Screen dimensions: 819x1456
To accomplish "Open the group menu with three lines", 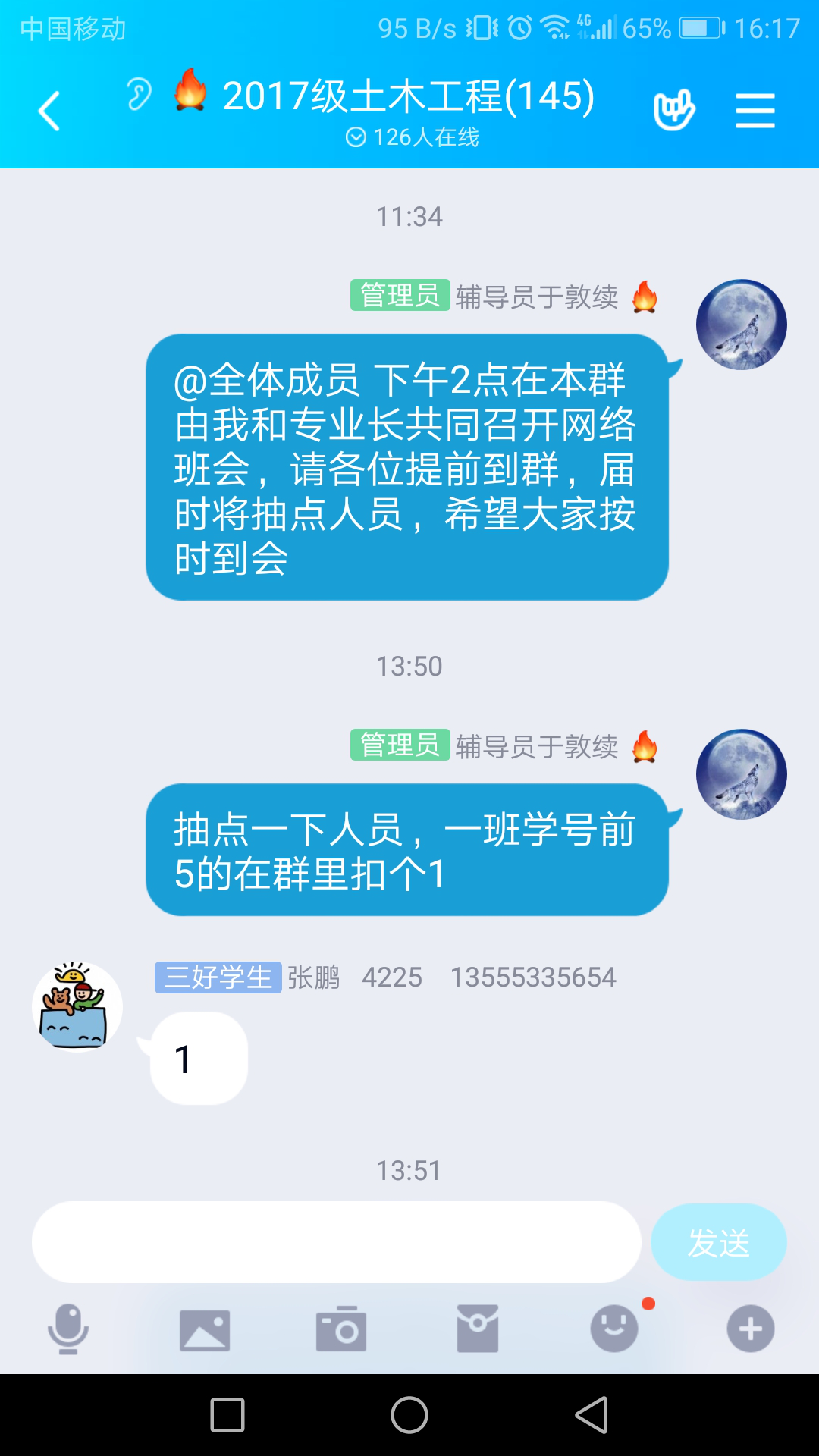I will (x=755, y=111).
